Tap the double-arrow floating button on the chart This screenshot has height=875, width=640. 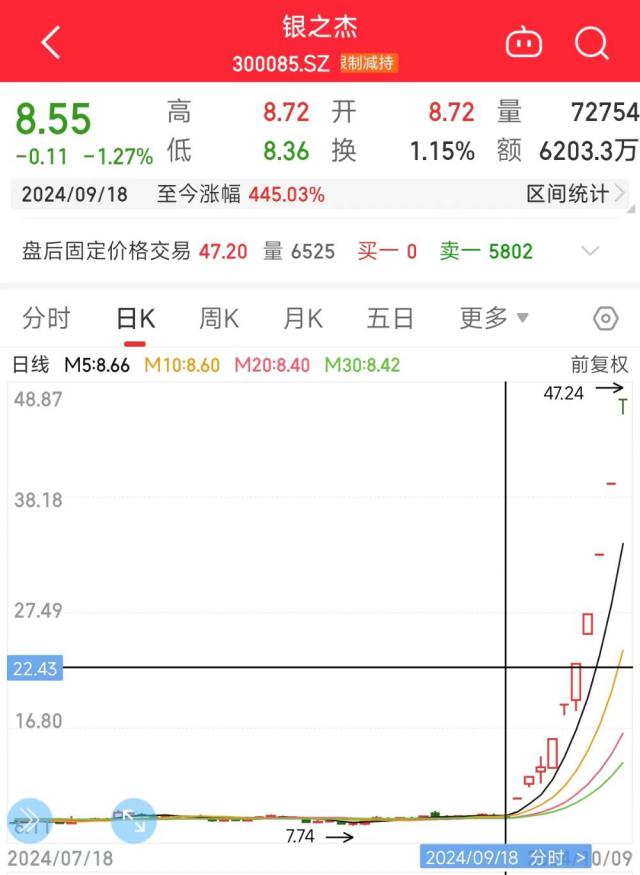[30, 821]
